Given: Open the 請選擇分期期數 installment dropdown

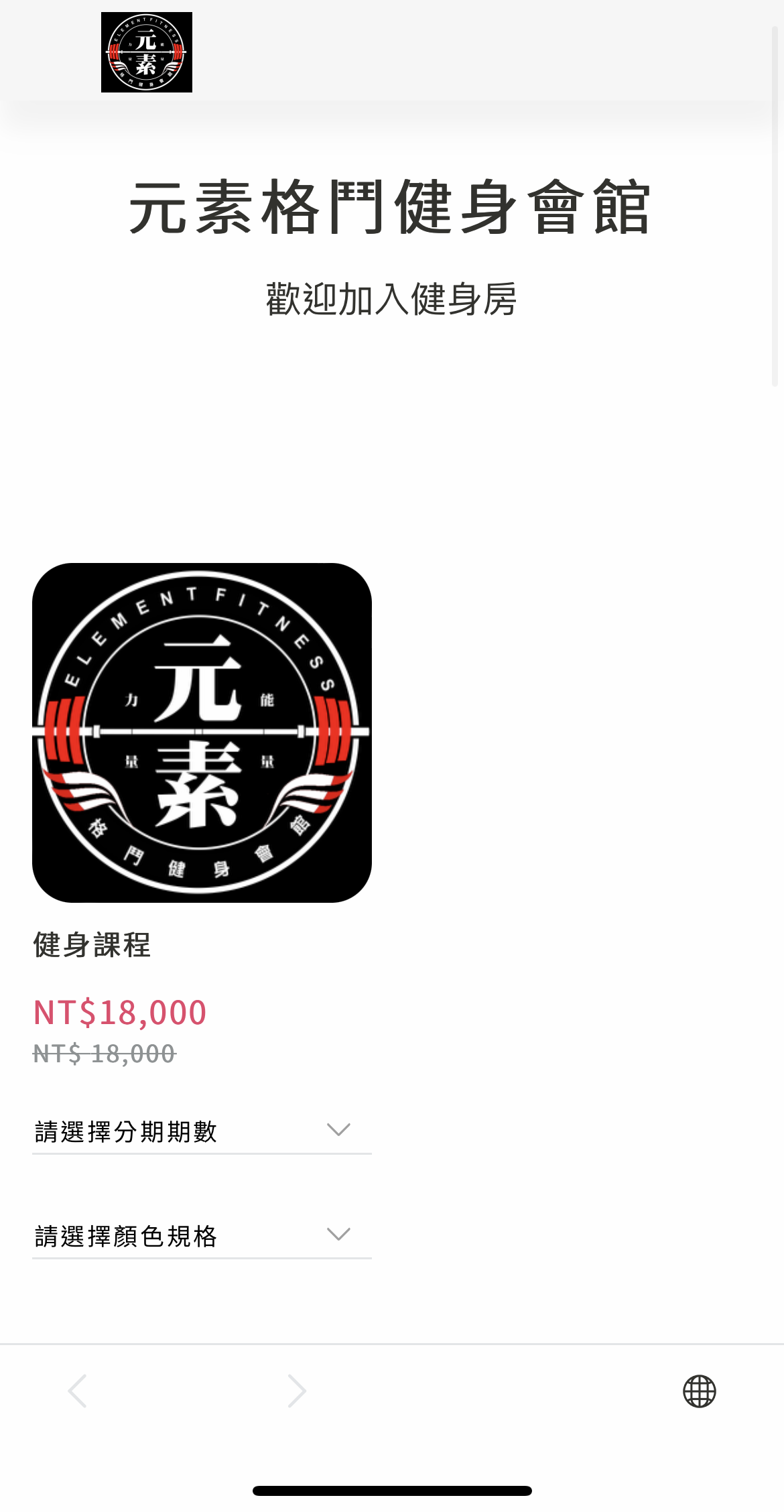Looking at the screenshot, I should [201, 1131].
